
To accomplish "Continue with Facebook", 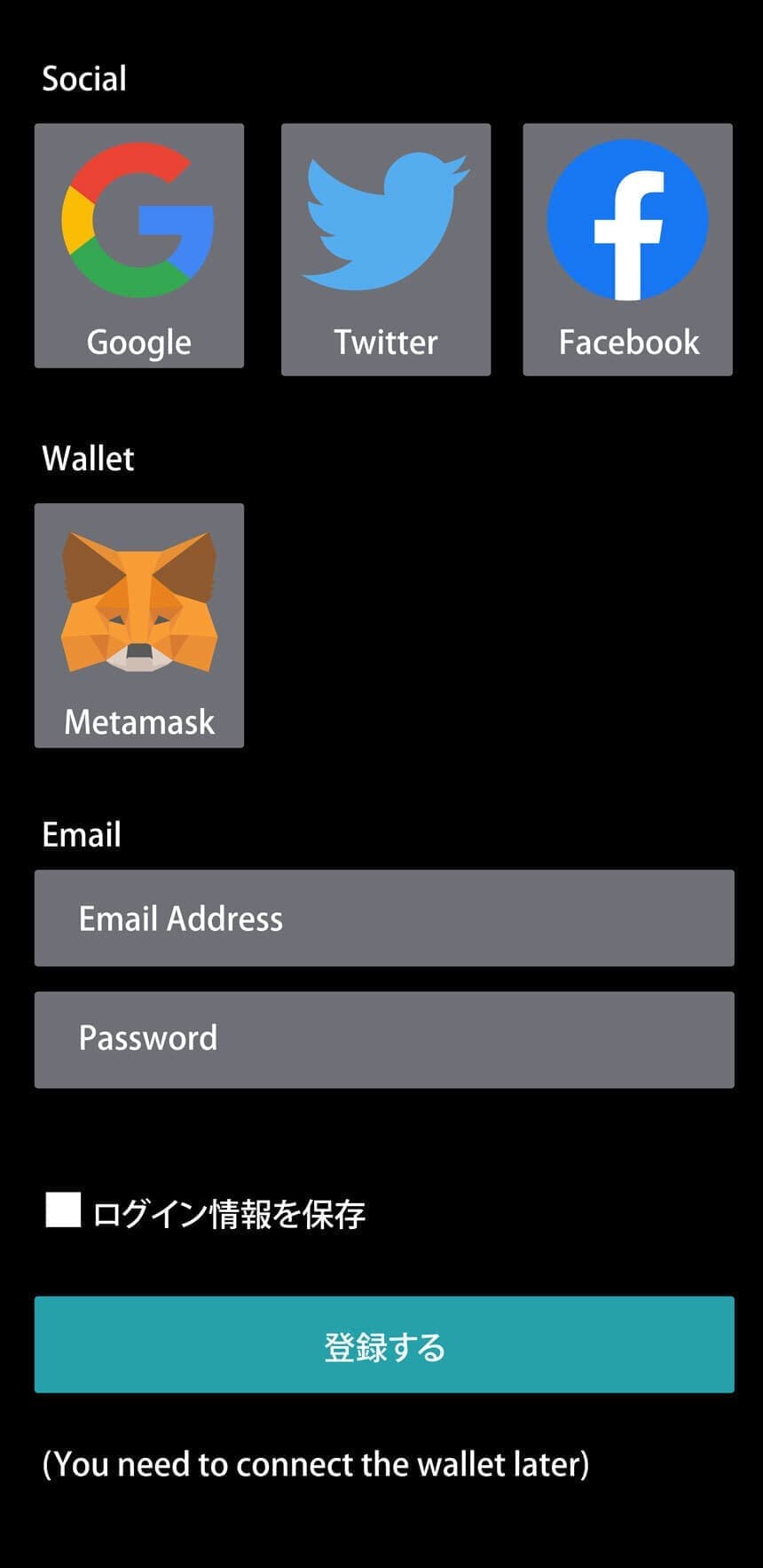I will 627,249.
